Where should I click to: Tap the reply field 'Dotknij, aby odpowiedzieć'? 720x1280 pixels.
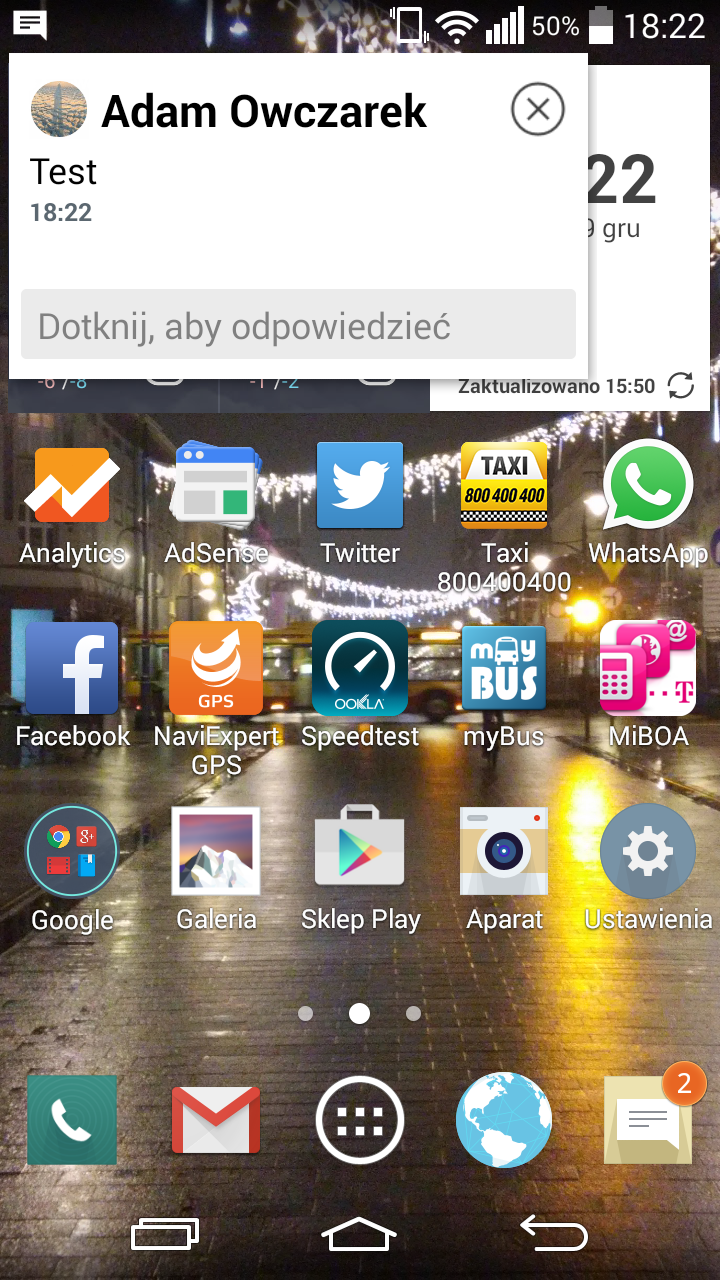pos(298,325)
